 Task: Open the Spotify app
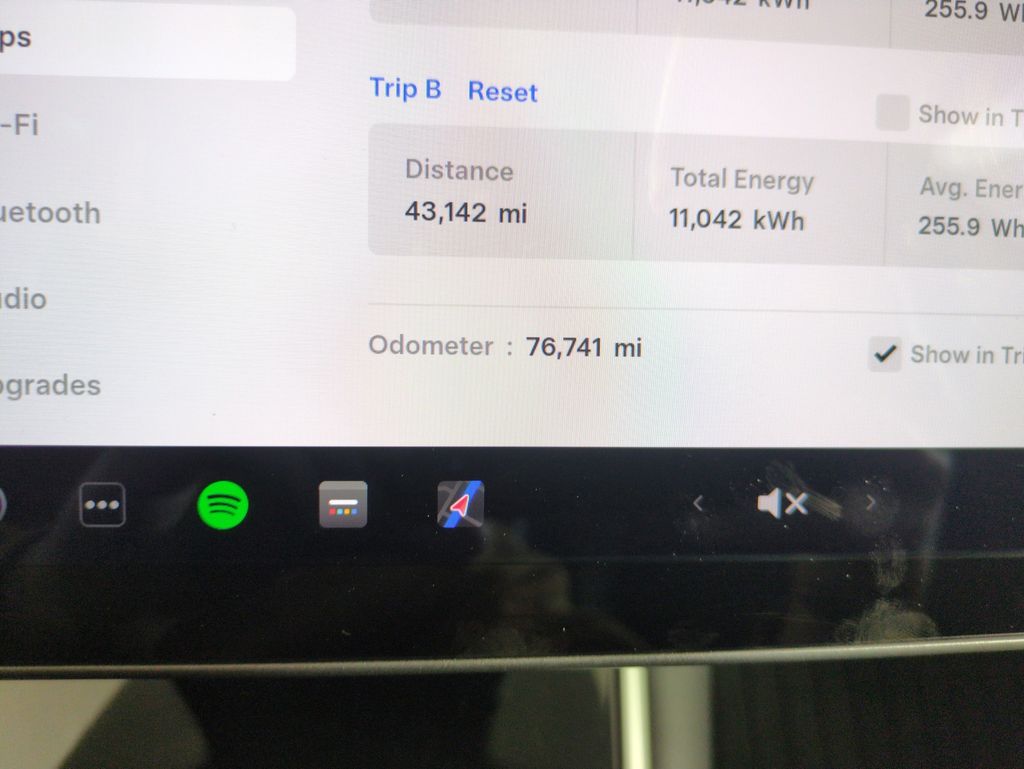coord(222,504)
